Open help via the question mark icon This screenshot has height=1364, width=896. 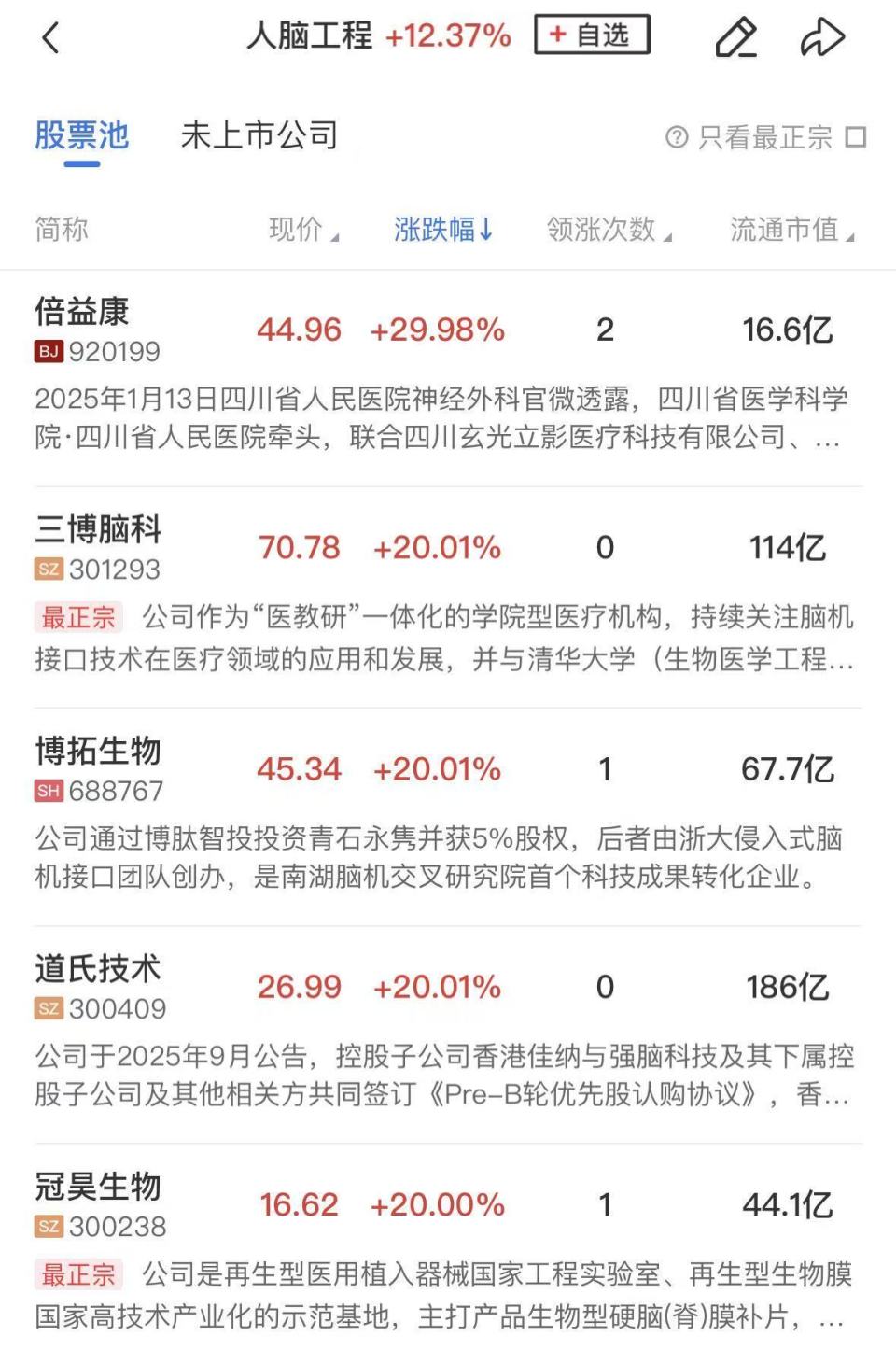tap(678, 136)
